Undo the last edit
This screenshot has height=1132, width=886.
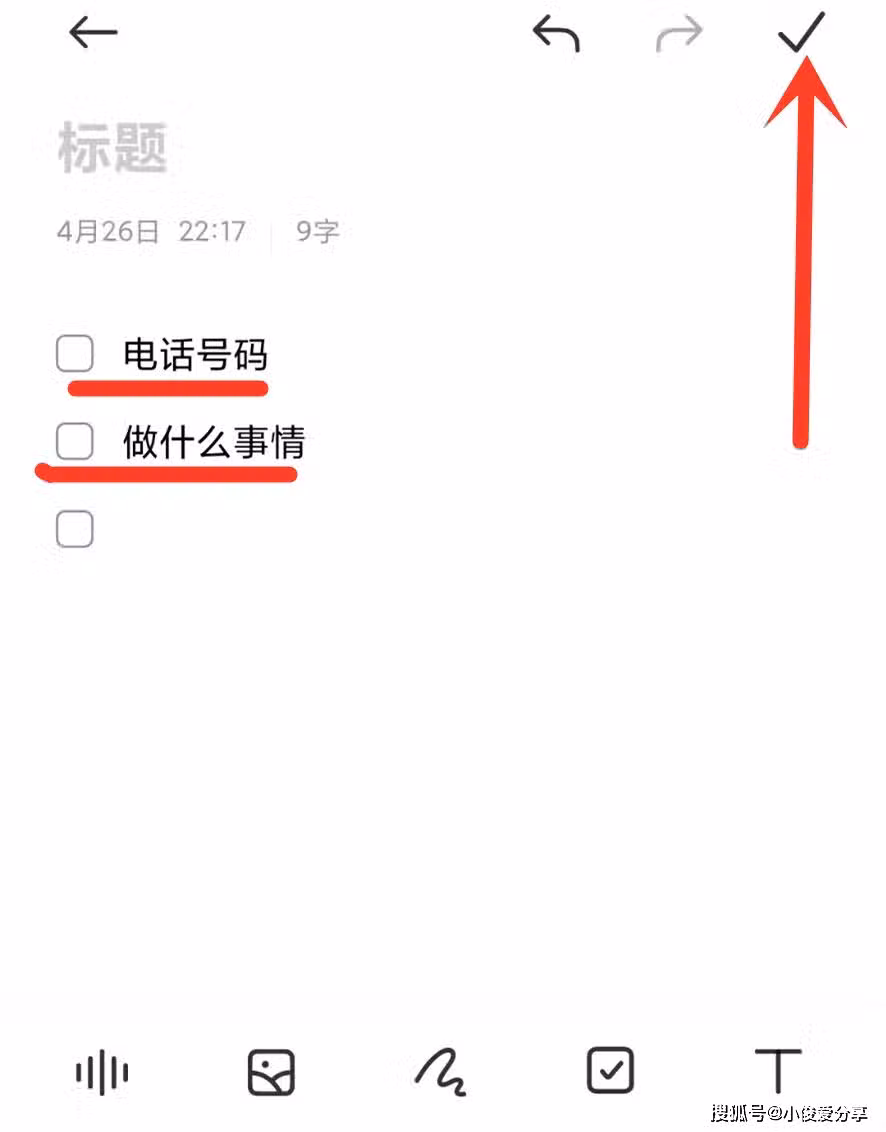[x=556, y=33]
